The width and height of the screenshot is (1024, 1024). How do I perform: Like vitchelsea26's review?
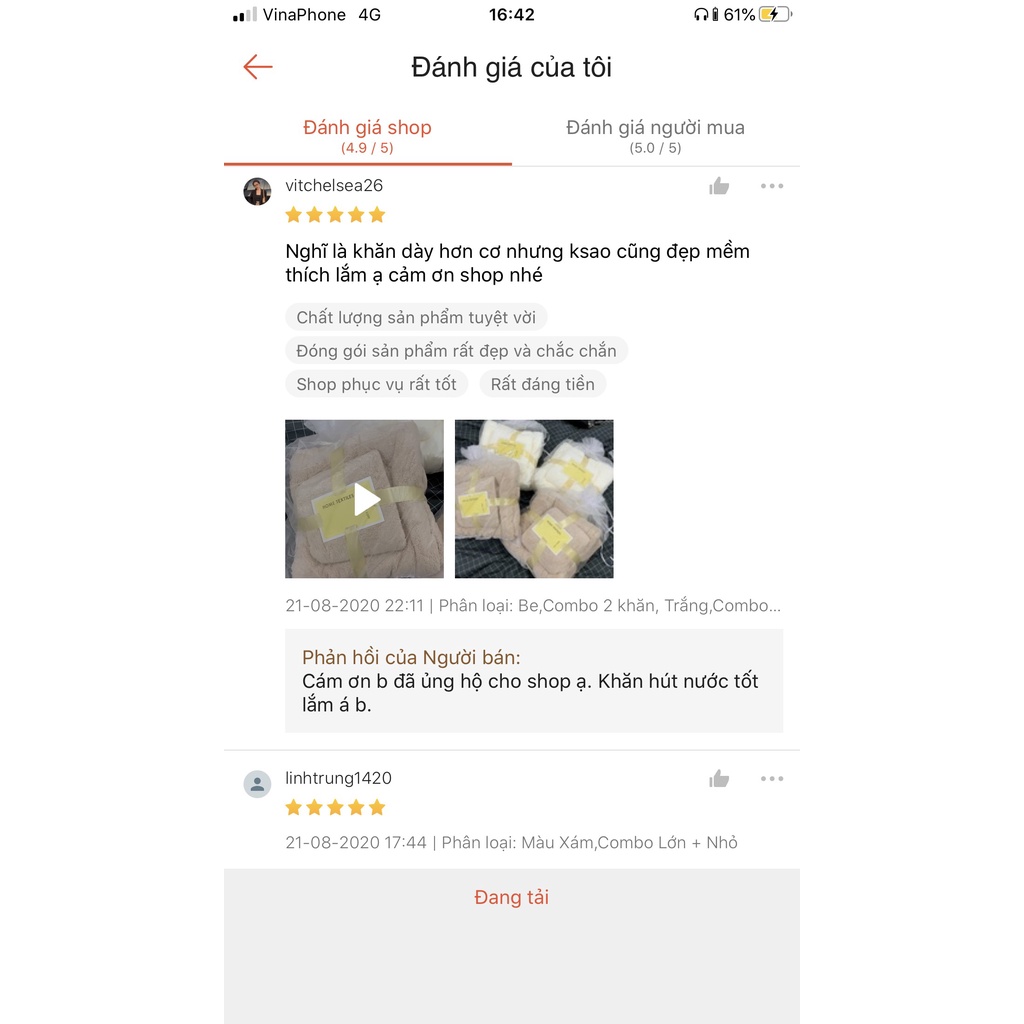(x=719, y=186)
